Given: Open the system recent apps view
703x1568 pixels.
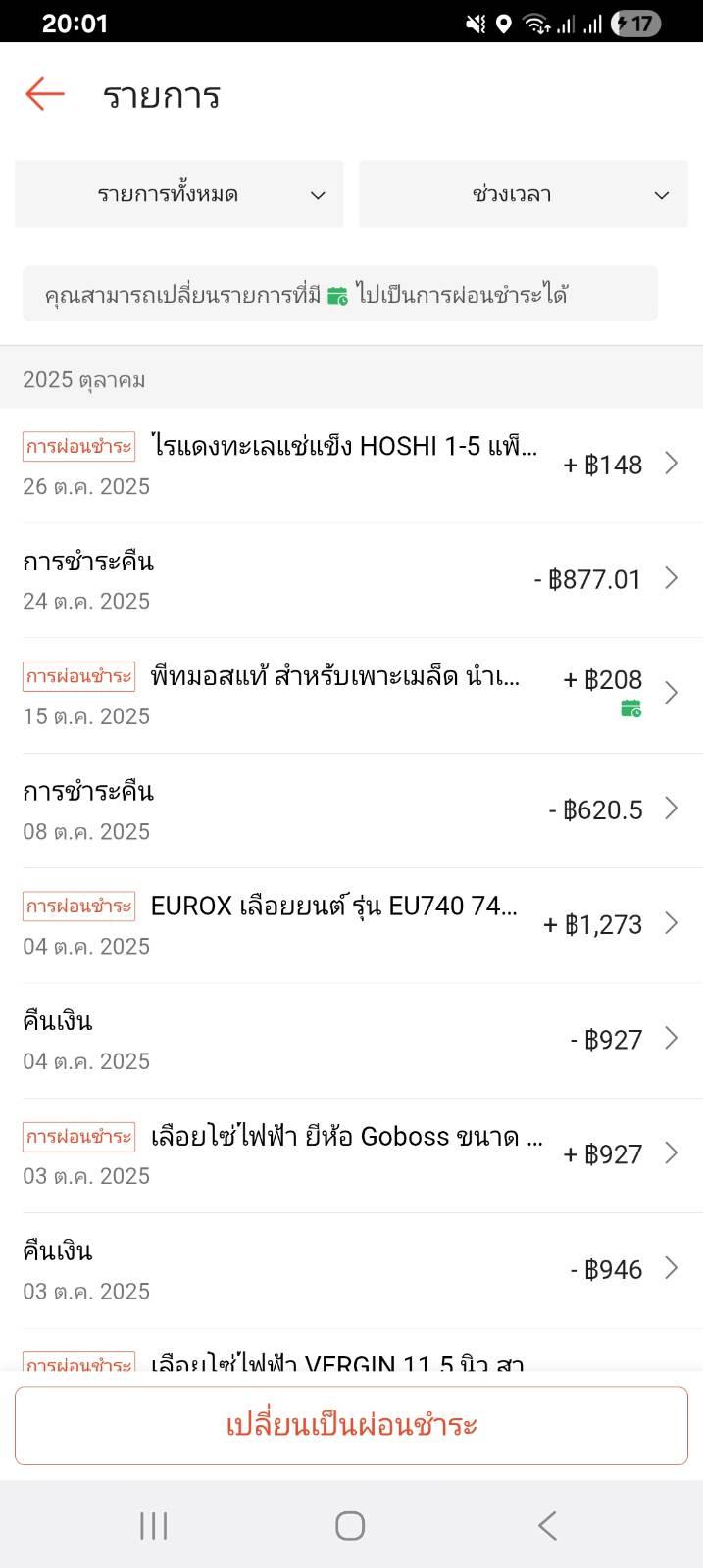Looking at the screenshot, I should [154, 1525].
